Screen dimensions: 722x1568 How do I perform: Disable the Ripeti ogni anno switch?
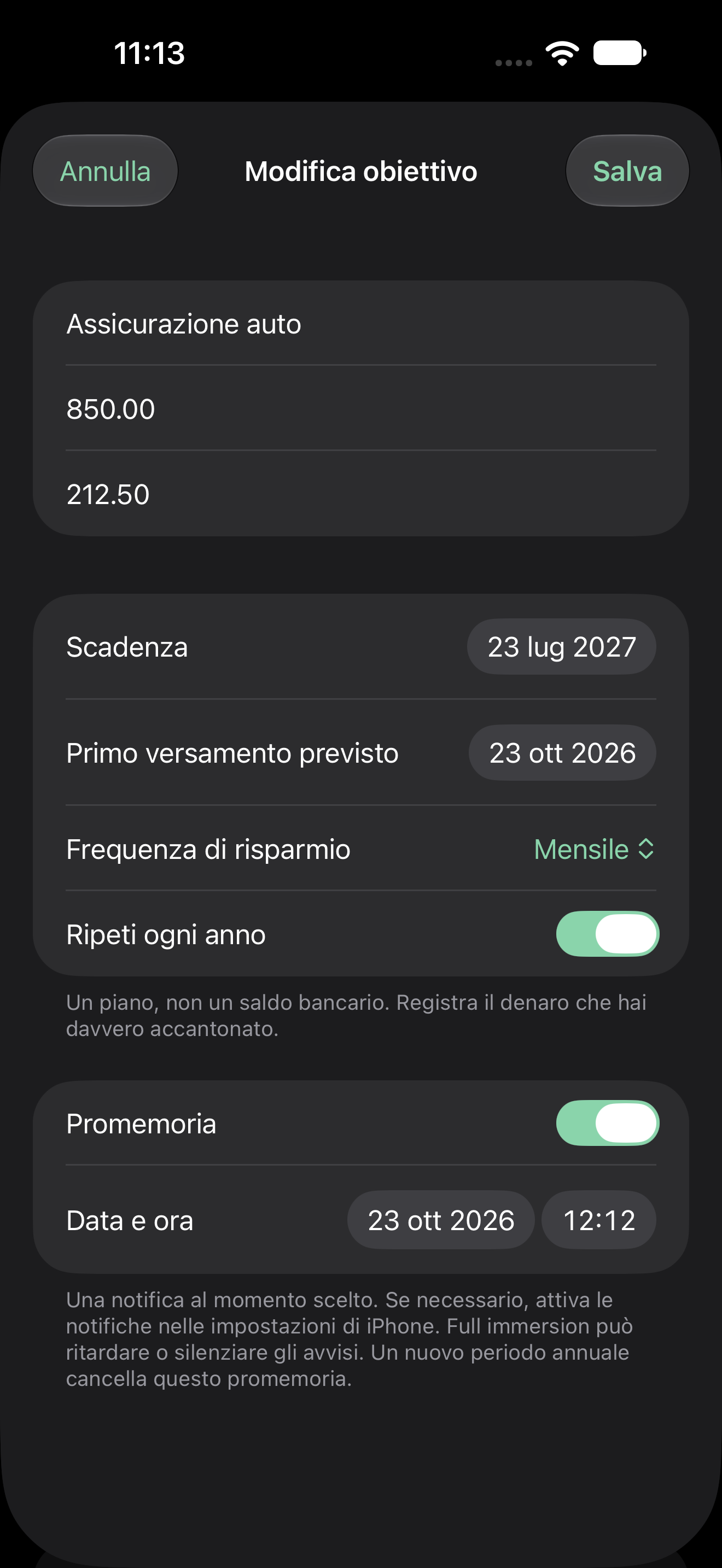point(607,933)
